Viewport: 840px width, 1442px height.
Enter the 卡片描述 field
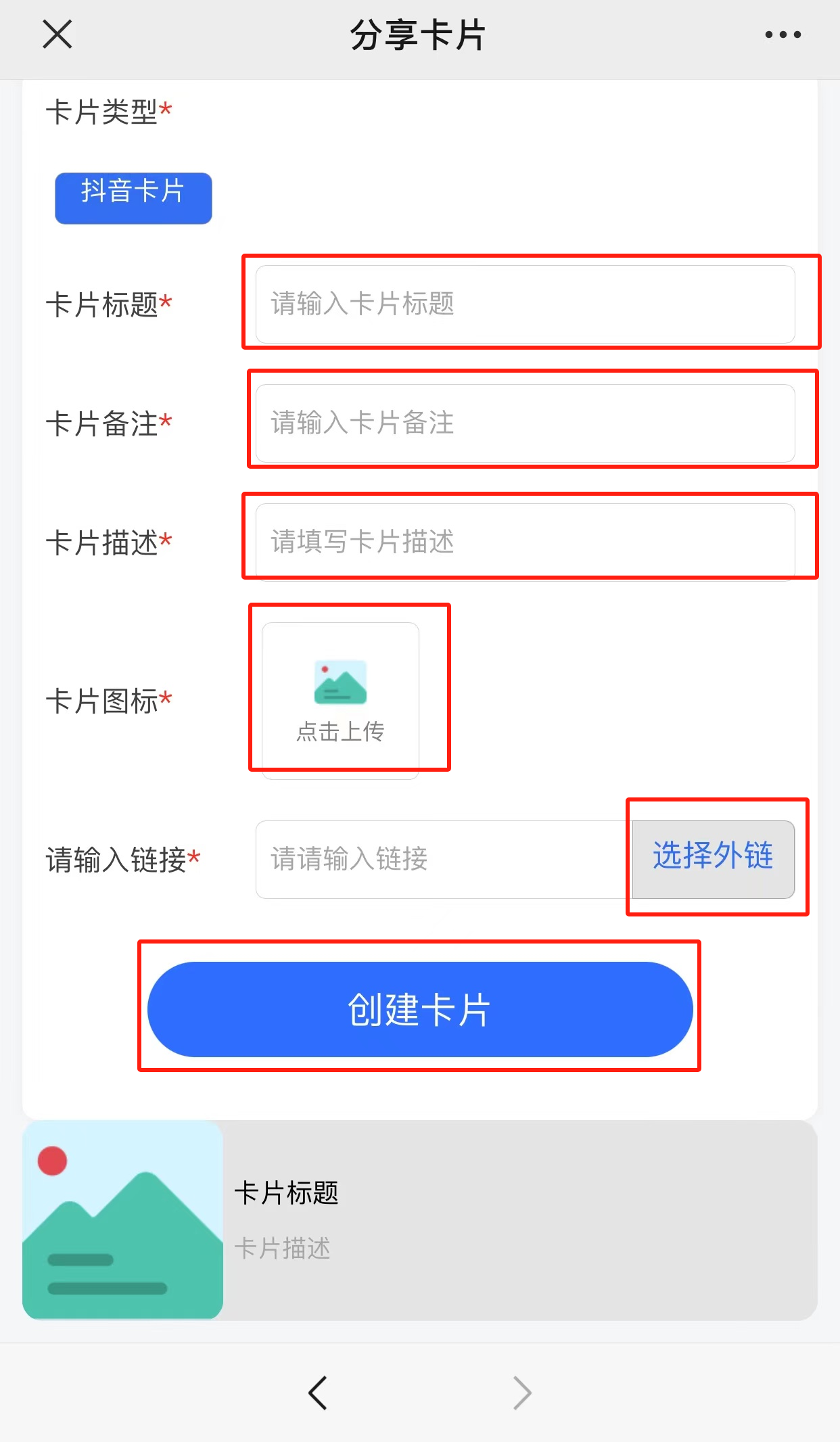525,542
